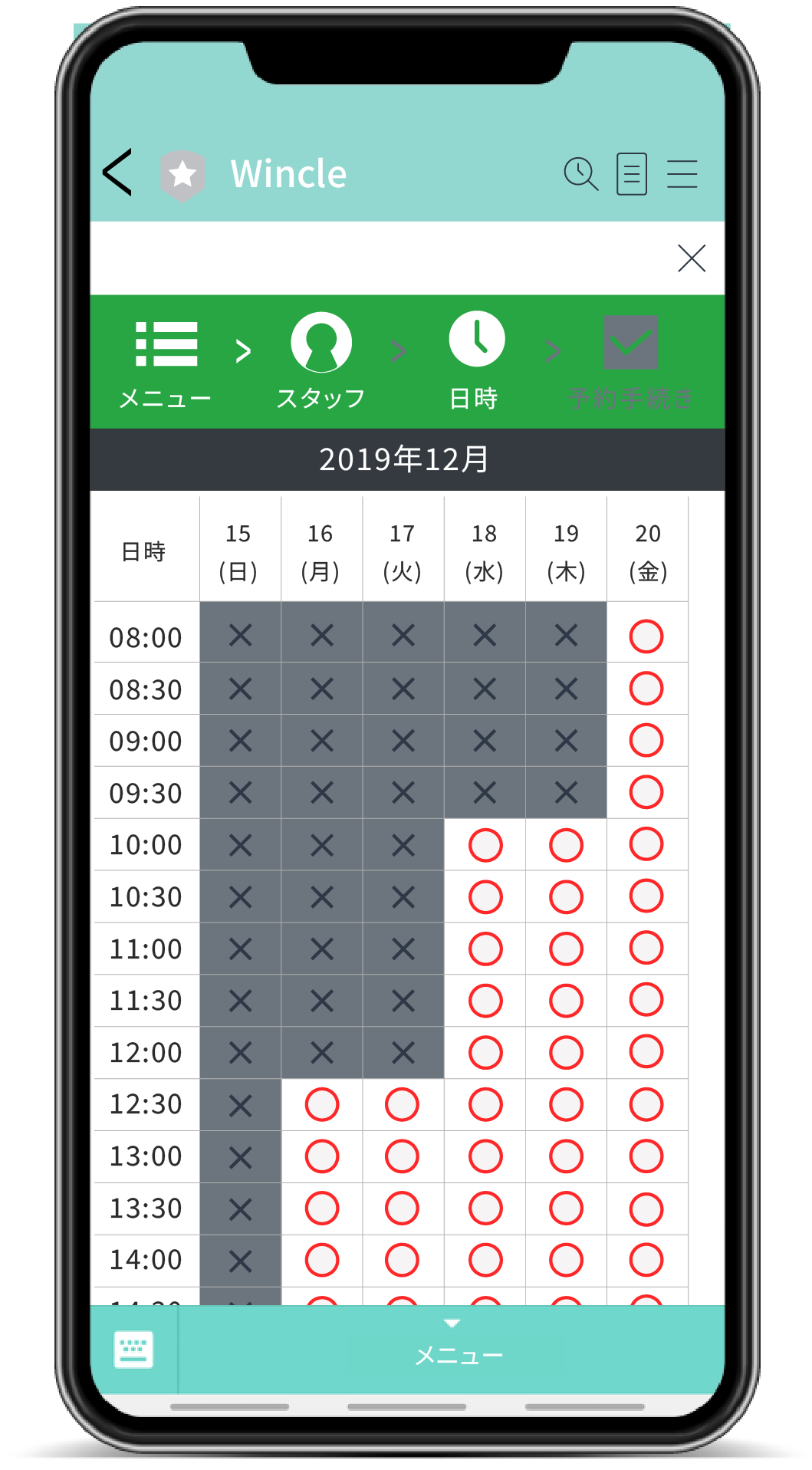812x1470 pixels.
Task: Open the search icon in header
Action: (580, 174)
